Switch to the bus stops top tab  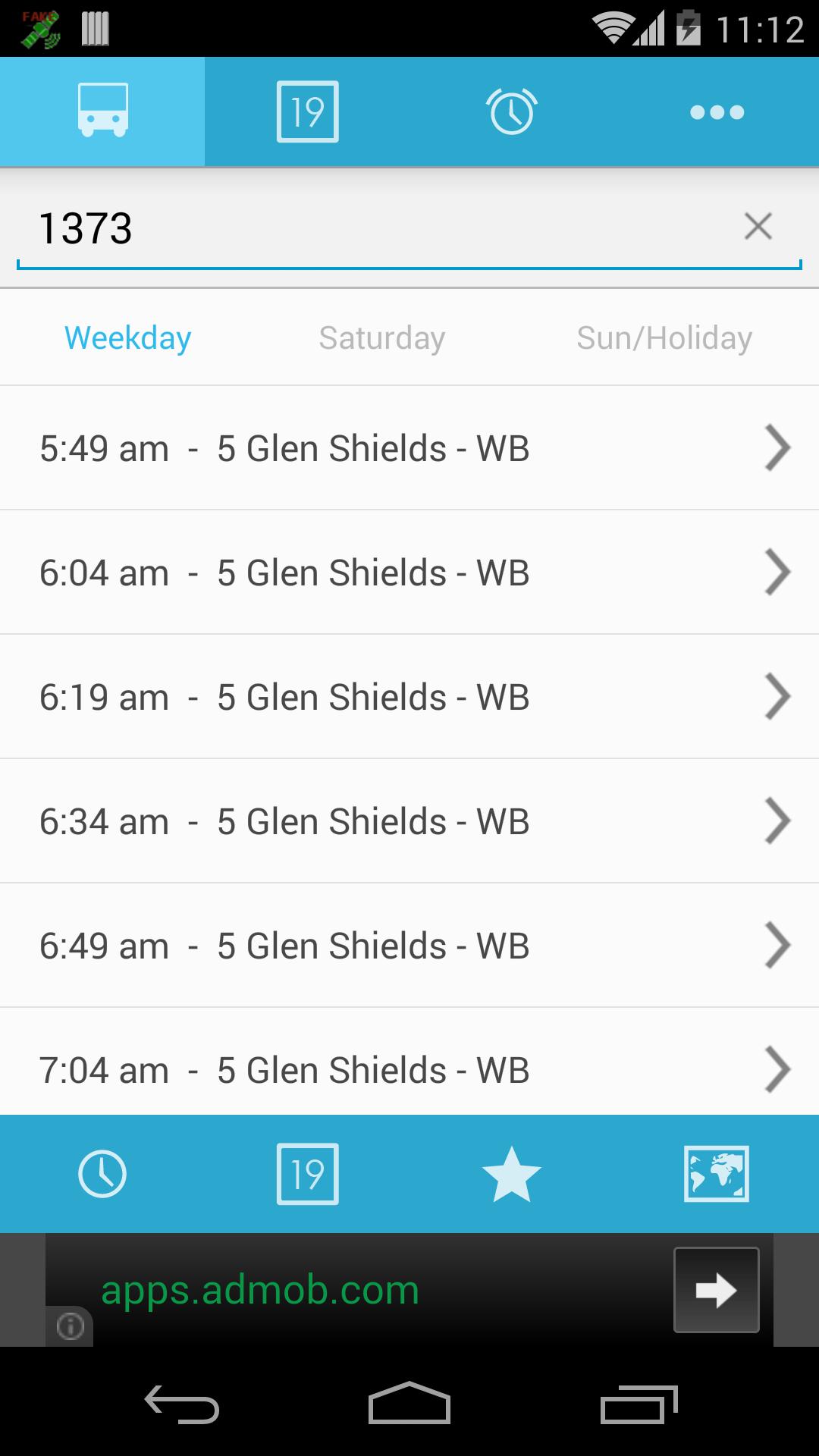coord(102,111)
